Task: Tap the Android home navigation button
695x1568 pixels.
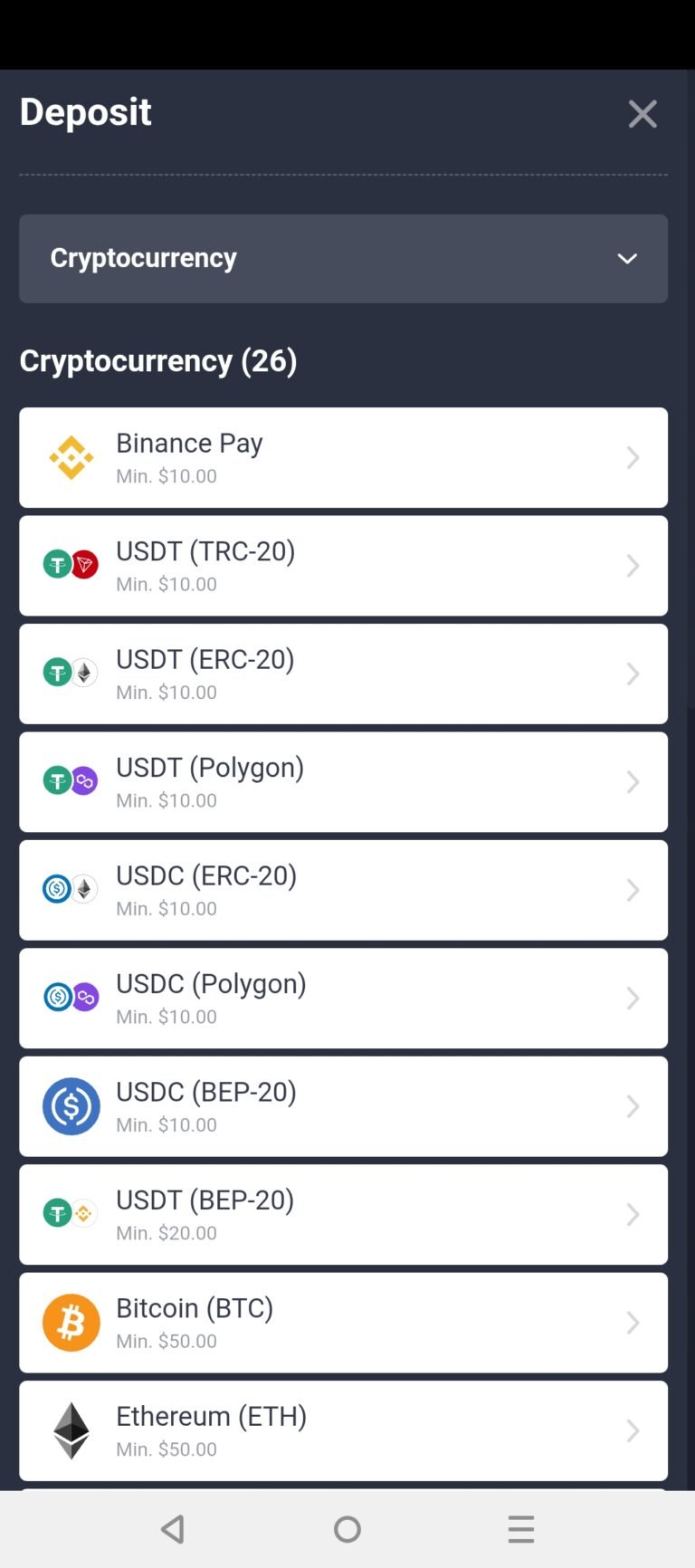Action: [347, 1529]
